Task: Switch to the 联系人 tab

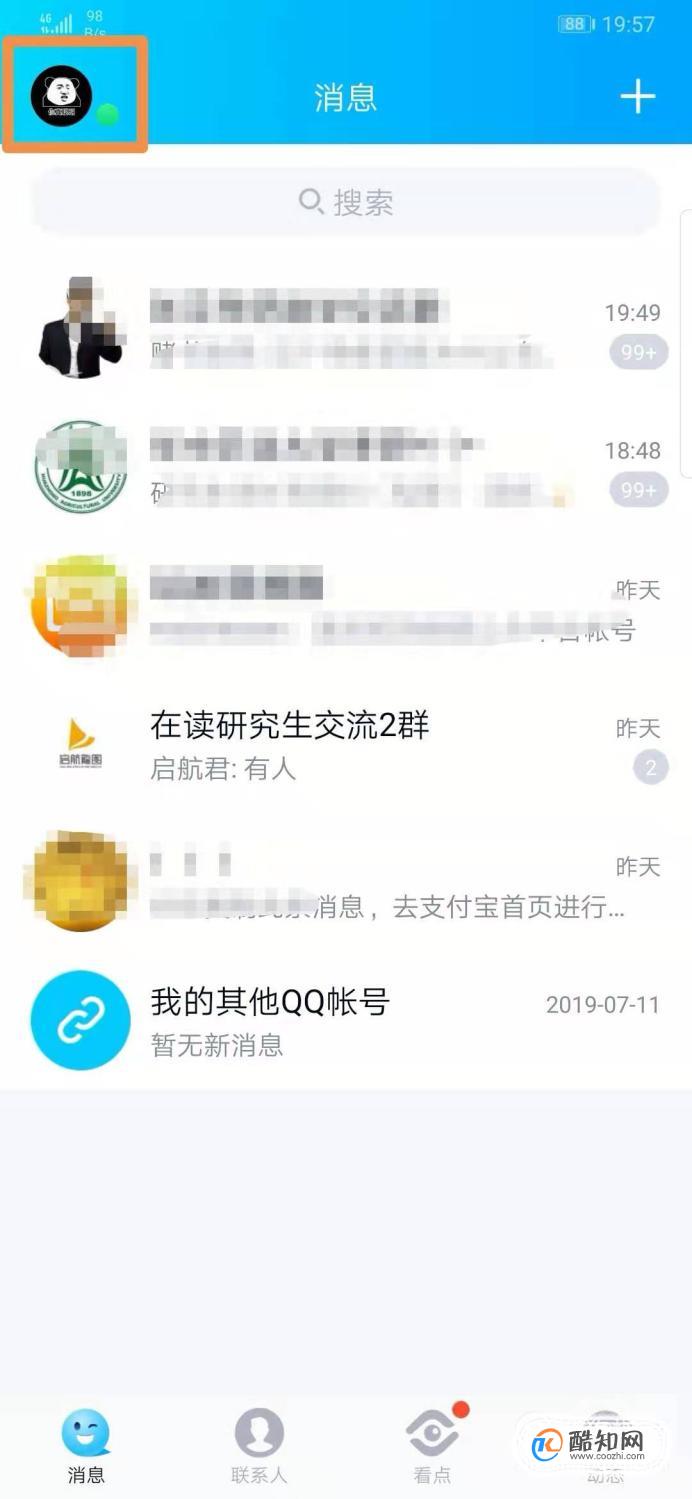Action: (x=258, y=1446)
